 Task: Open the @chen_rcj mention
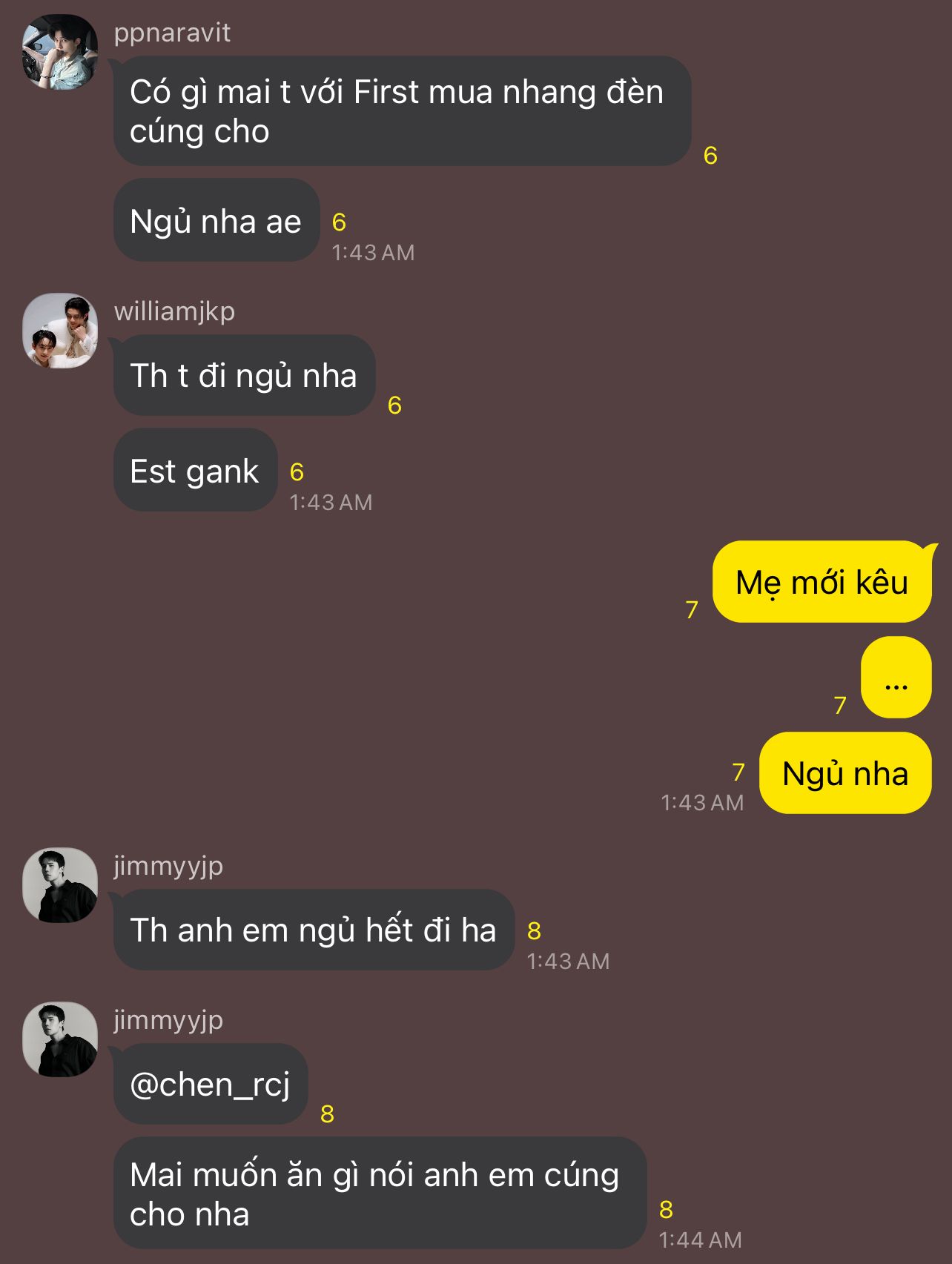[210, 1085]
